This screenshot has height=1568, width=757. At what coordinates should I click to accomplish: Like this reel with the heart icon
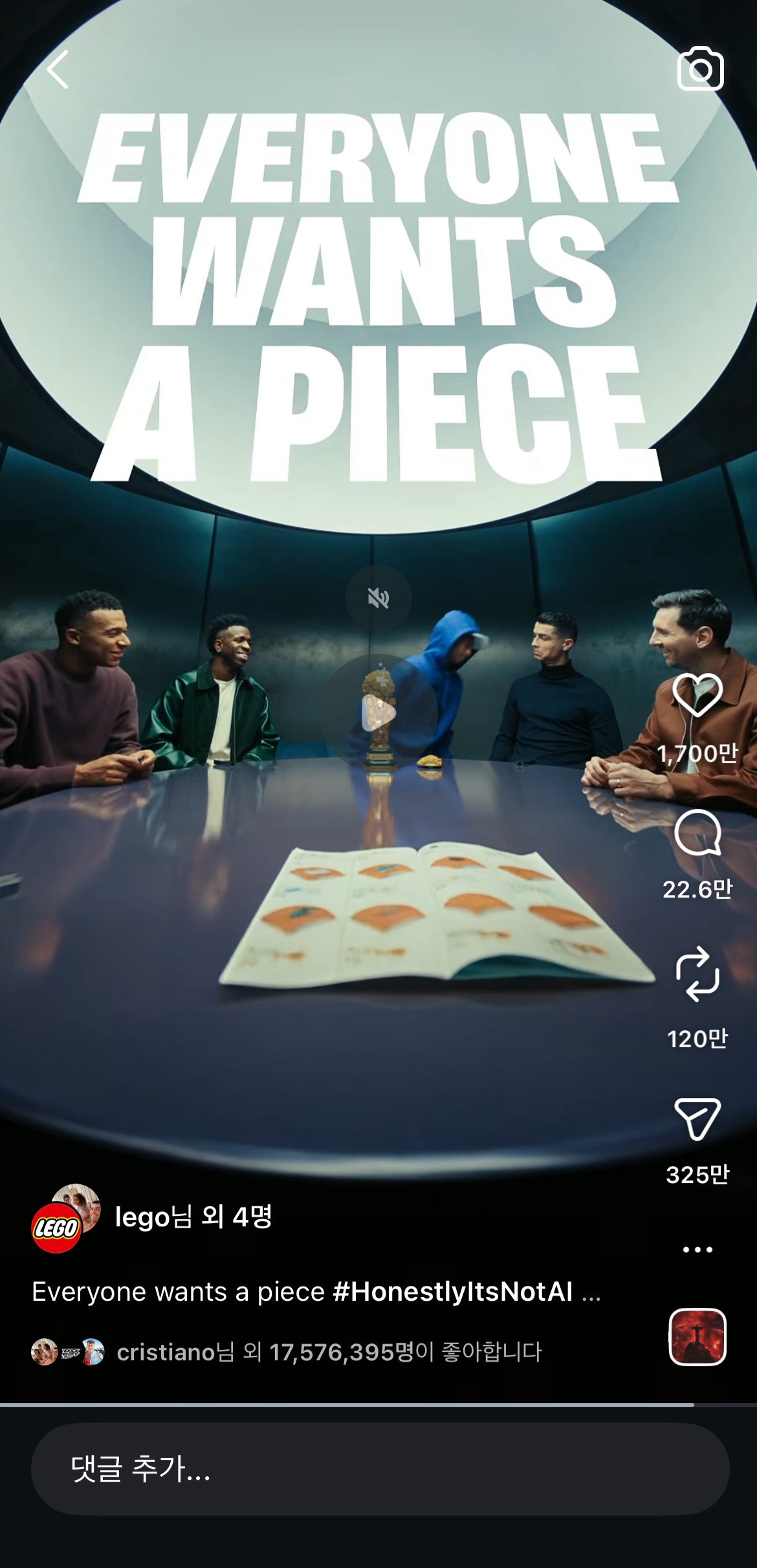coord(697,695)
